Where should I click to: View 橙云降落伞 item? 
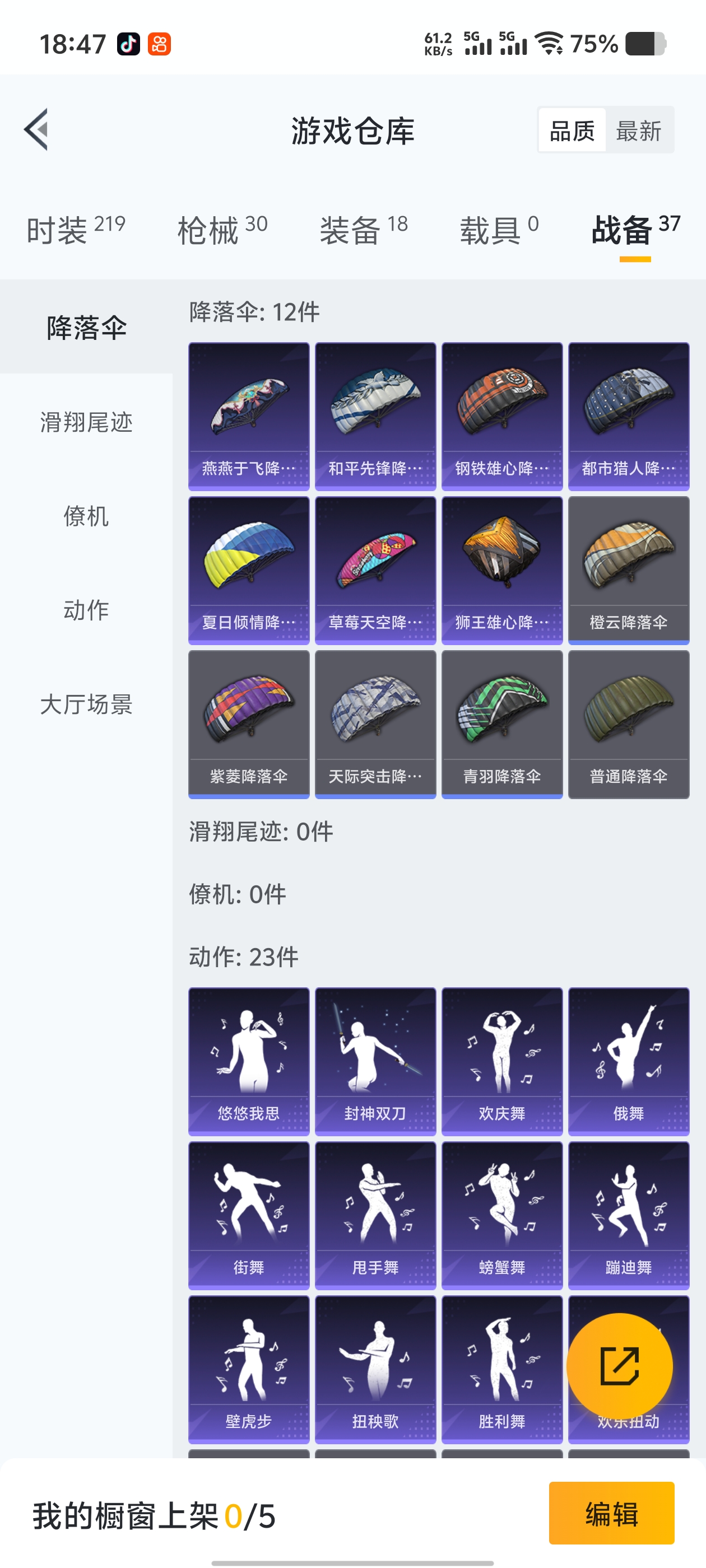628,570
